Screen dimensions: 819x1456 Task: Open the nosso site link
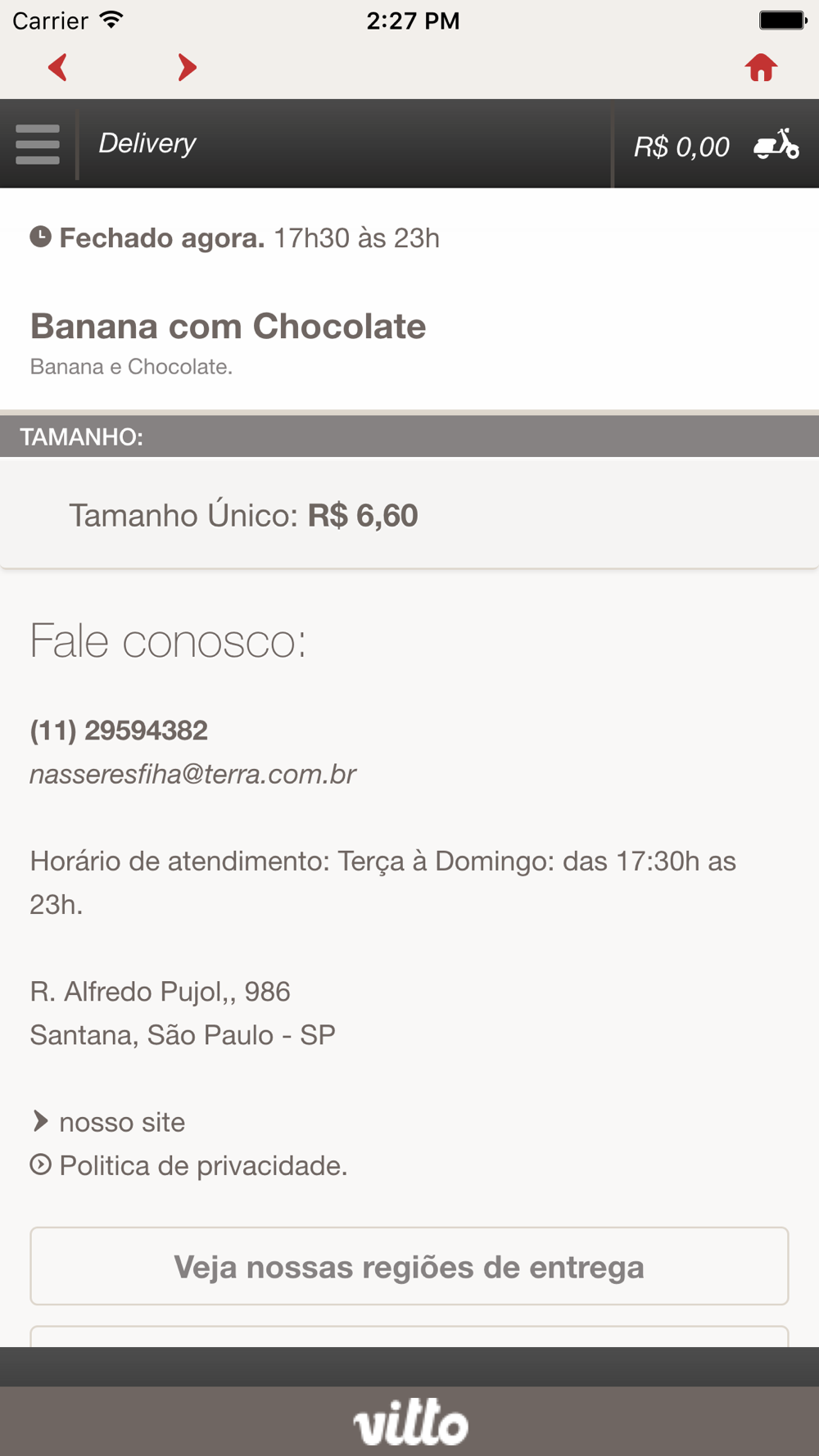click(122, 1122)
